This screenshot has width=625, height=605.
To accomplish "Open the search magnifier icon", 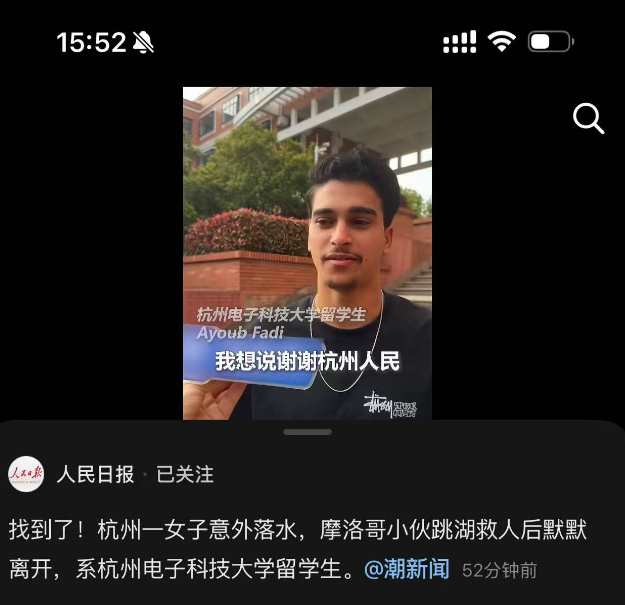I will [588, 119].
